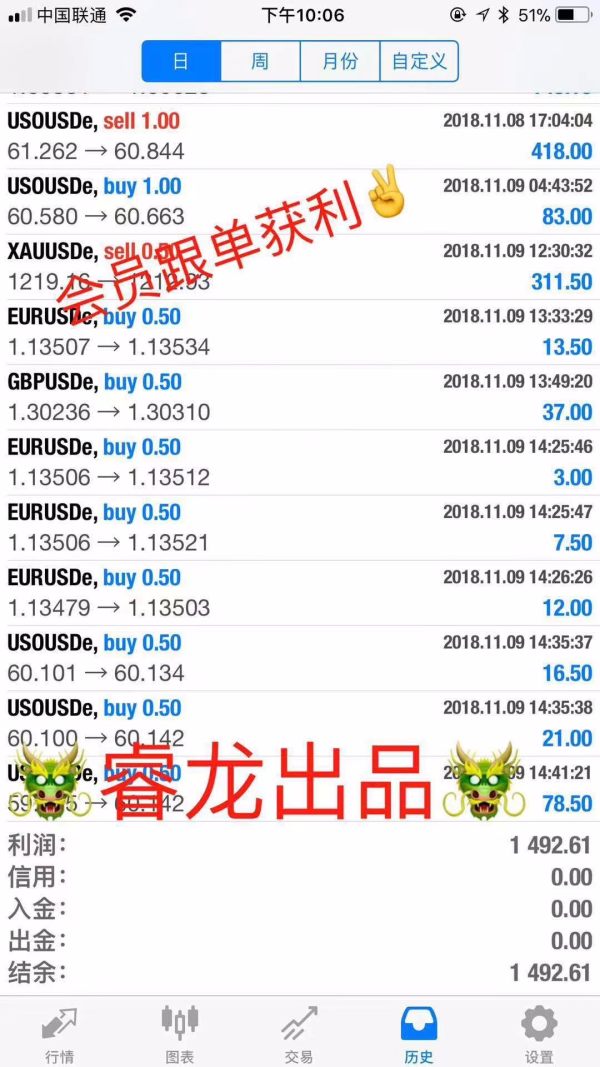Choose the 自定义 custom period
The height and width of the screenshot is (1067, 600).
pyautogui.click(x=419, y=61)
